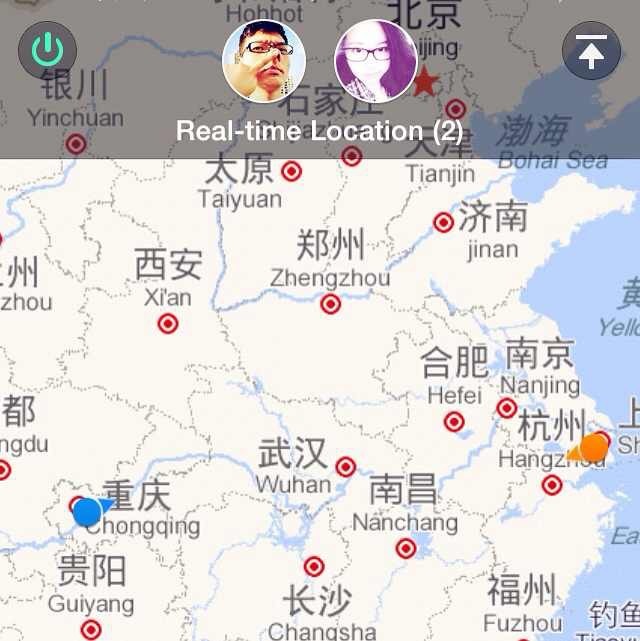Image resolution: width=640 pixels, height=641 pixels.
Task: Select the avatar of the man with glasses
Action: (264, 61)
